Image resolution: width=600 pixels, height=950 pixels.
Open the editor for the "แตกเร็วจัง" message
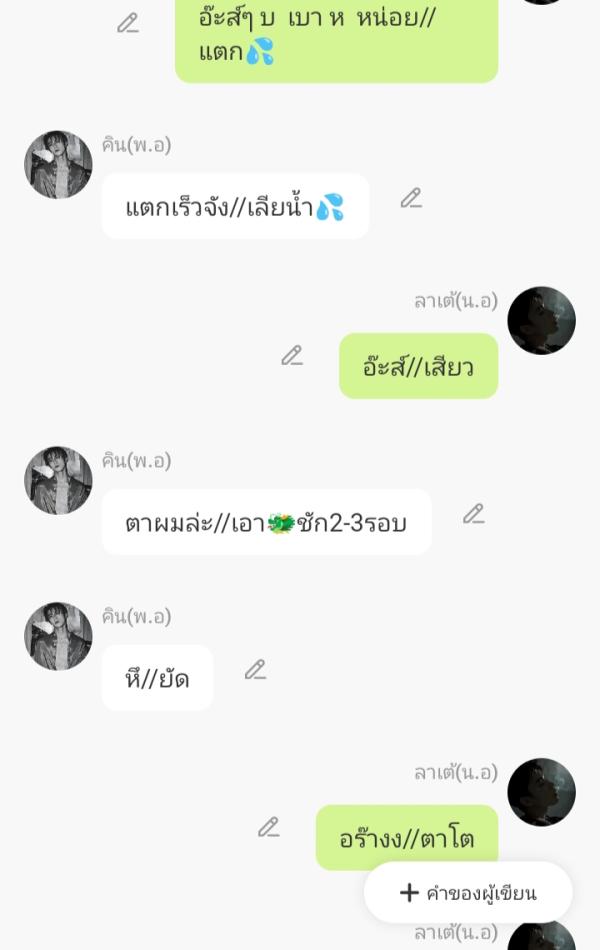point(411,198)
